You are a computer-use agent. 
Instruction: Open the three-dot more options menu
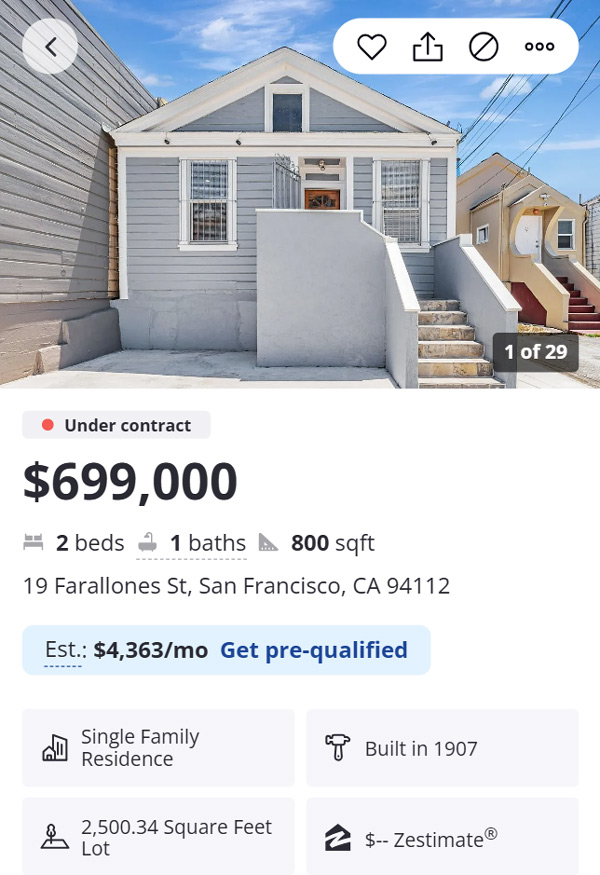(x=539, y=46)
